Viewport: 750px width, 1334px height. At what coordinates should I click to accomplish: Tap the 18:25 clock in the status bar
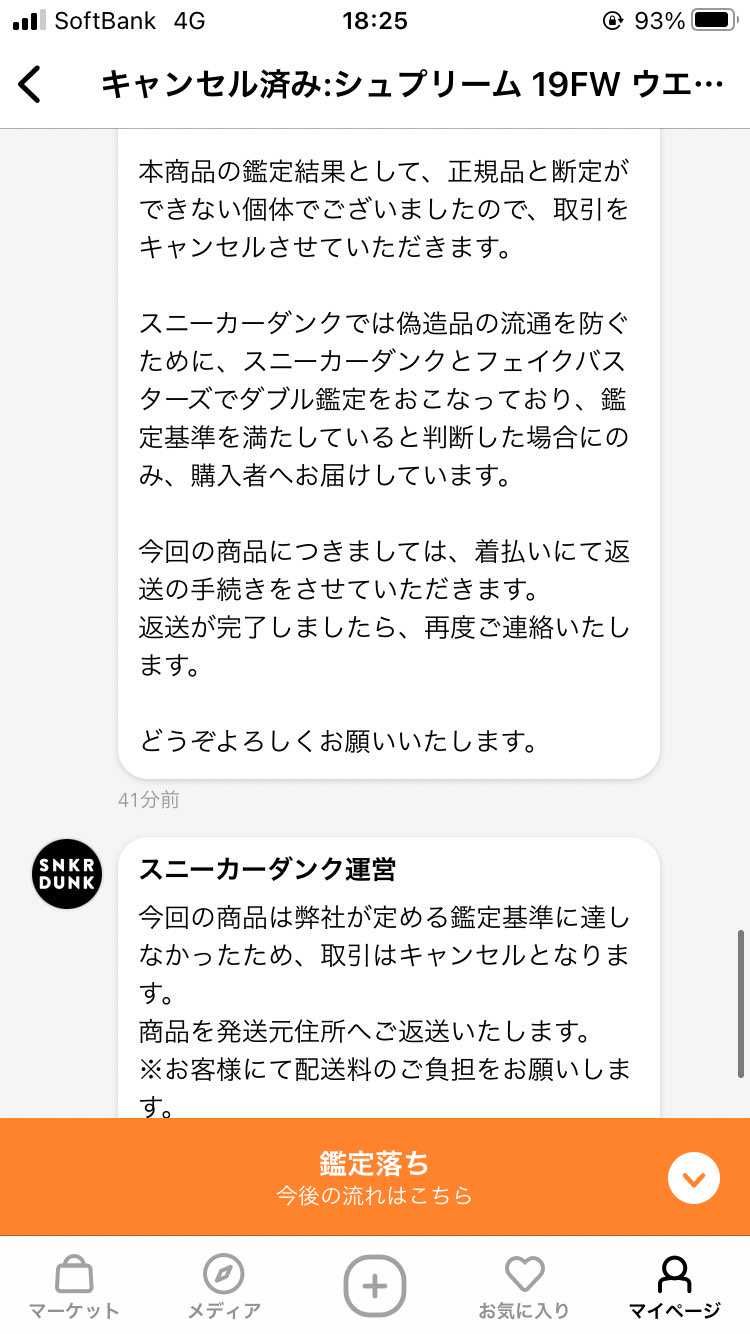374,20
